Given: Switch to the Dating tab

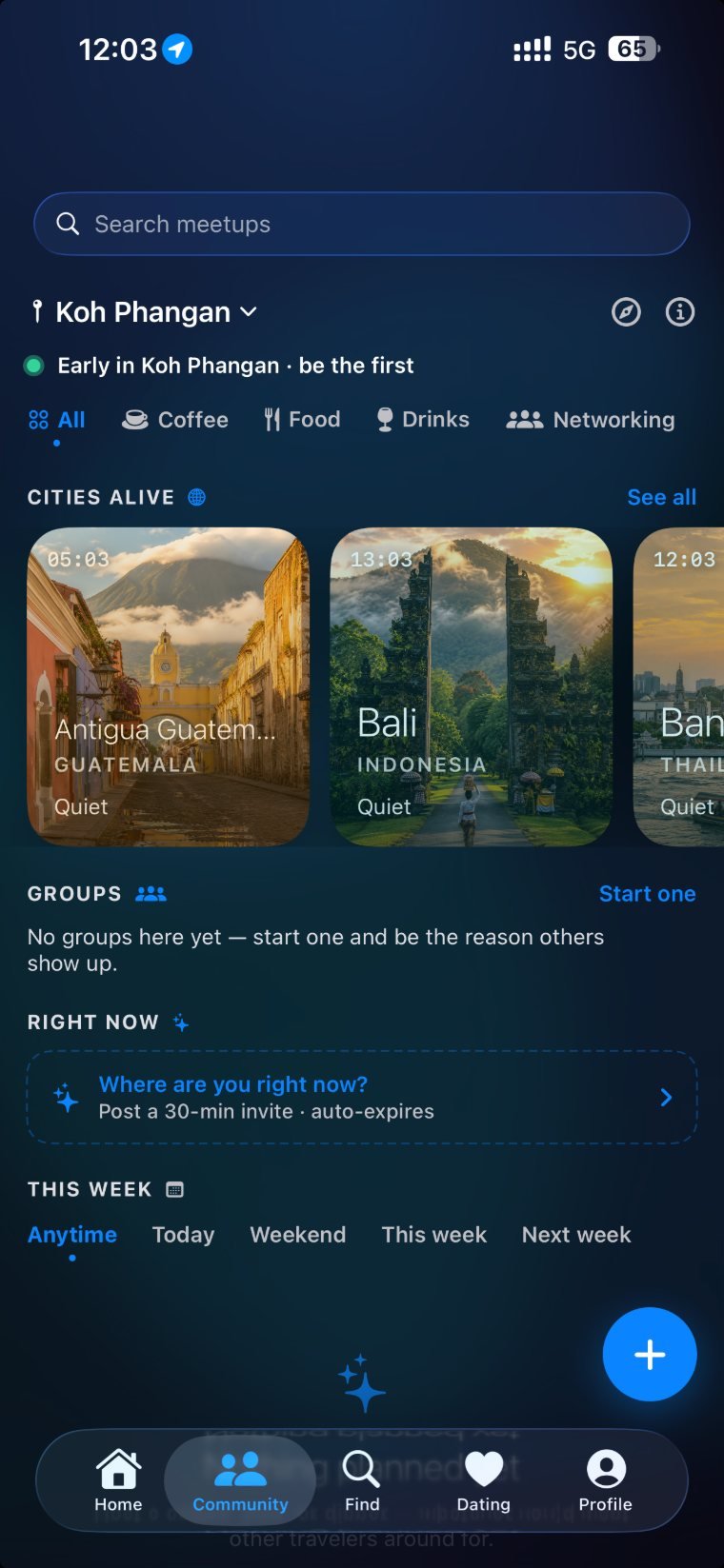Looking at the screenshot, I should click(x=484, y=1480).
